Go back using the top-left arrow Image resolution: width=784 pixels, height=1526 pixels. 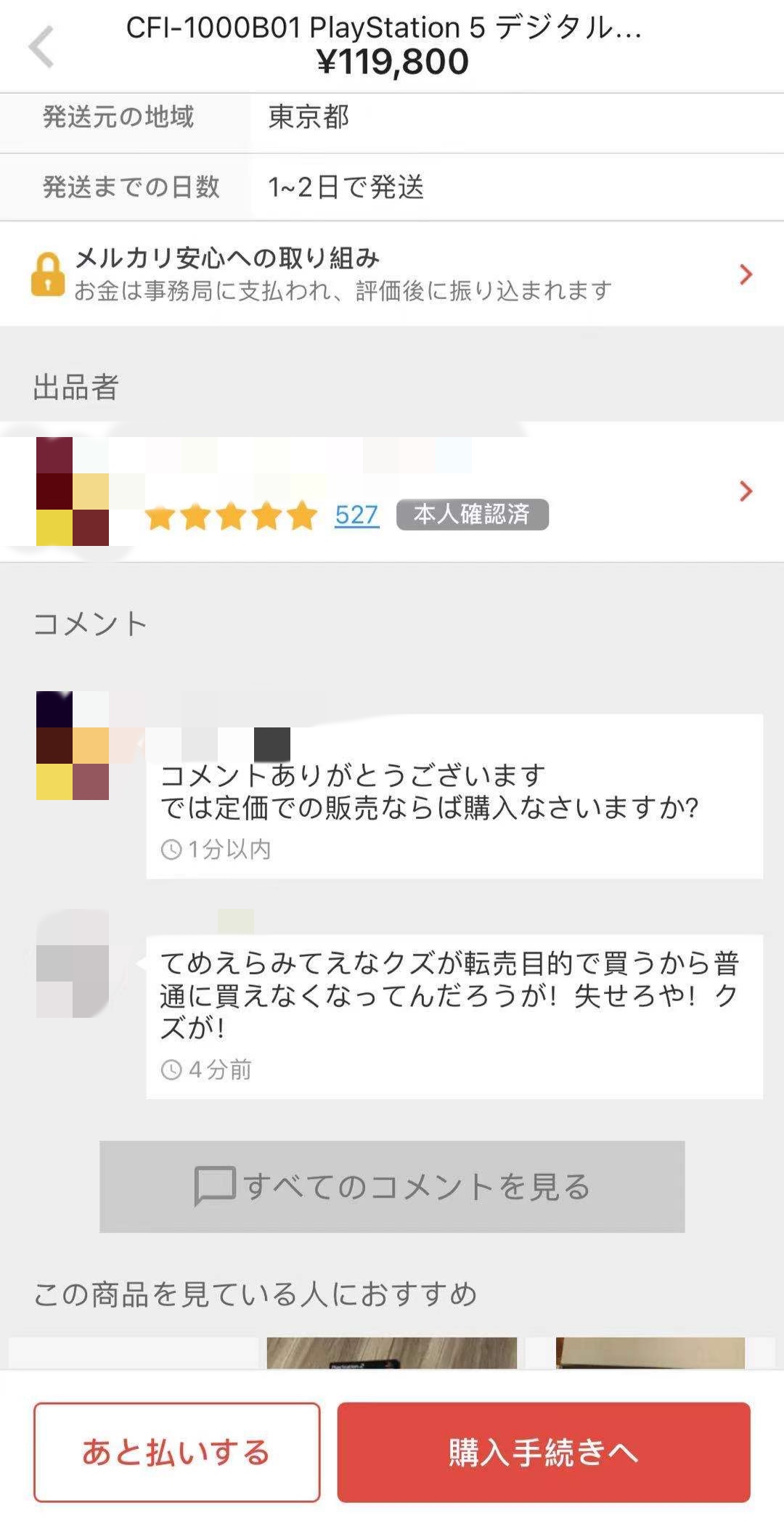point(41,46)
